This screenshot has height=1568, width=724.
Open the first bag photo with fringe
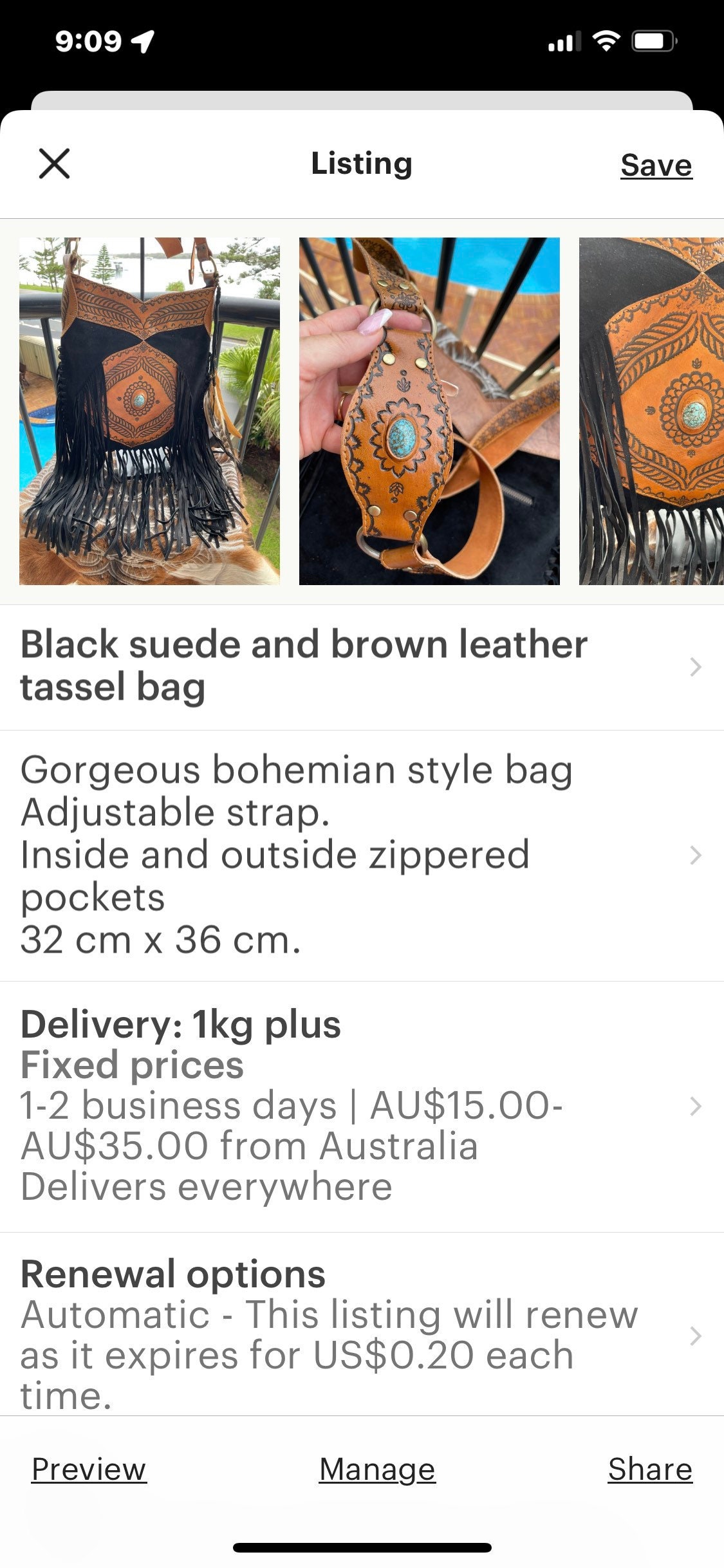tap(149, 411)
